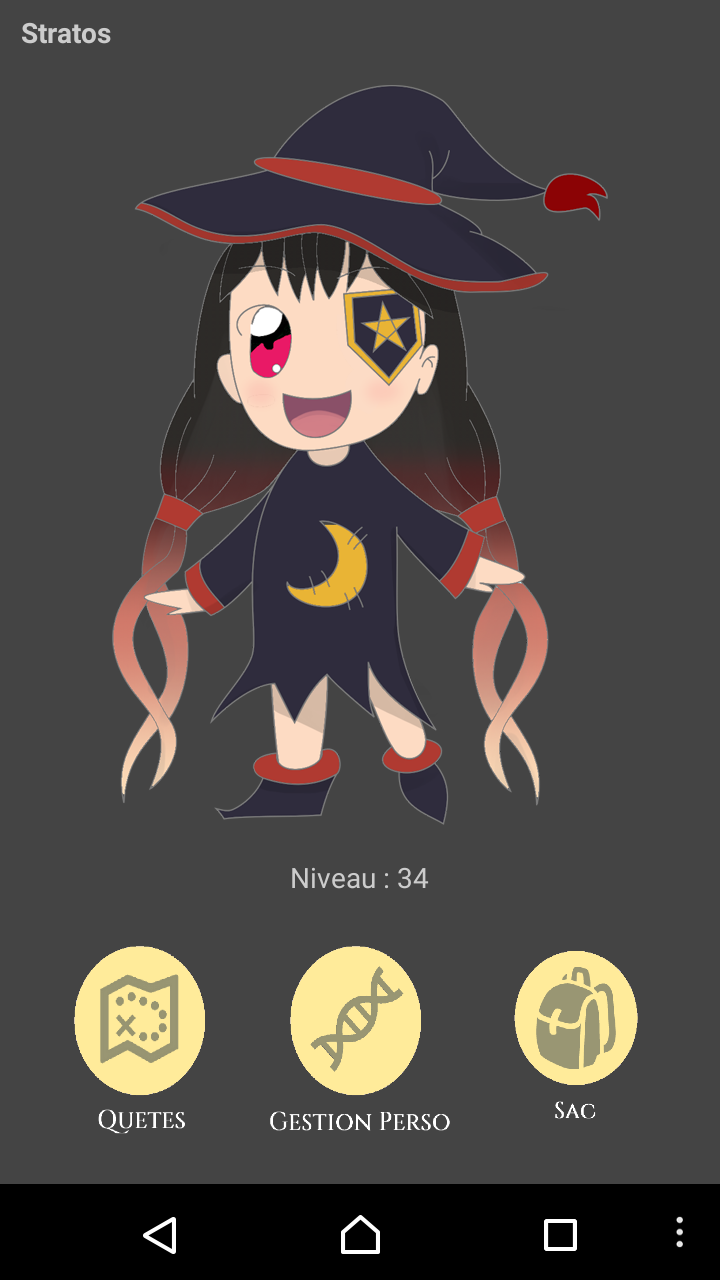Go to the phone's home screen
This screenshot has height=1280, width=720.
[x=360, y=1234]
